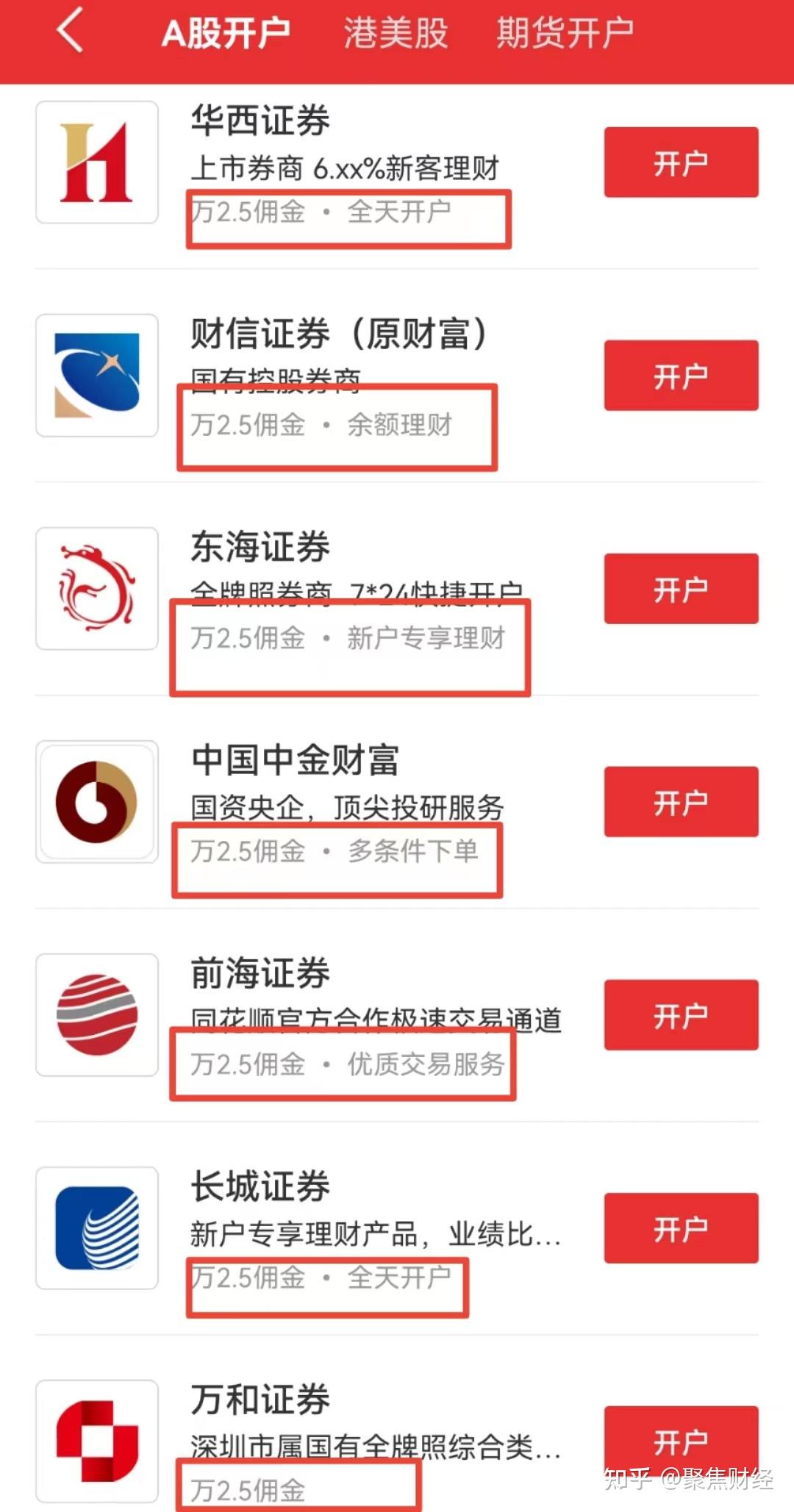Tap the 财信证券 logo icon
Screen dimensions: 794x1512
click(96, 375)
